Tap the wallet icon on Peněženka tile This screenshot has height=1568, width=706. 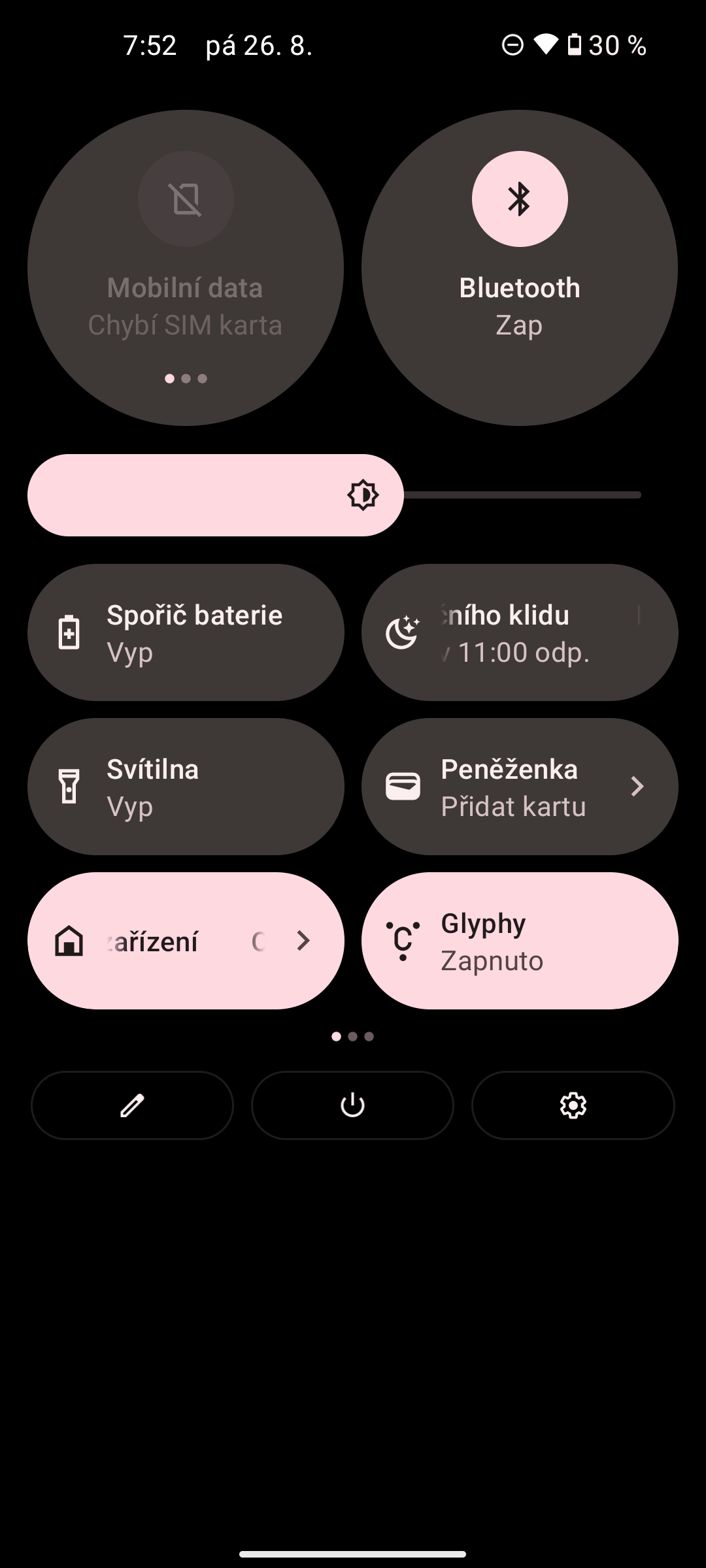403,787
